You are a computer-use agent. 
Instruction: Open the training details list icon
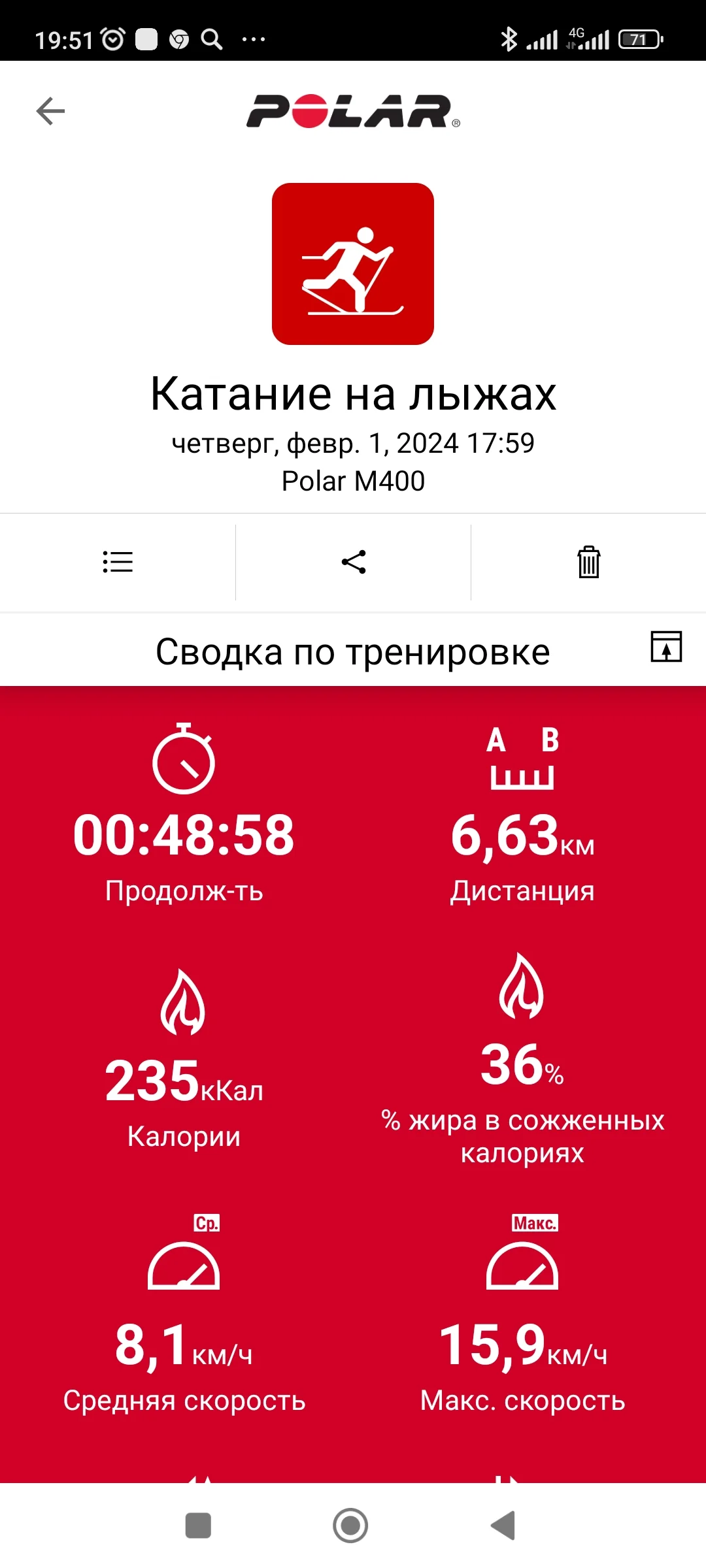pyautogui.click(x=118, y=562)
